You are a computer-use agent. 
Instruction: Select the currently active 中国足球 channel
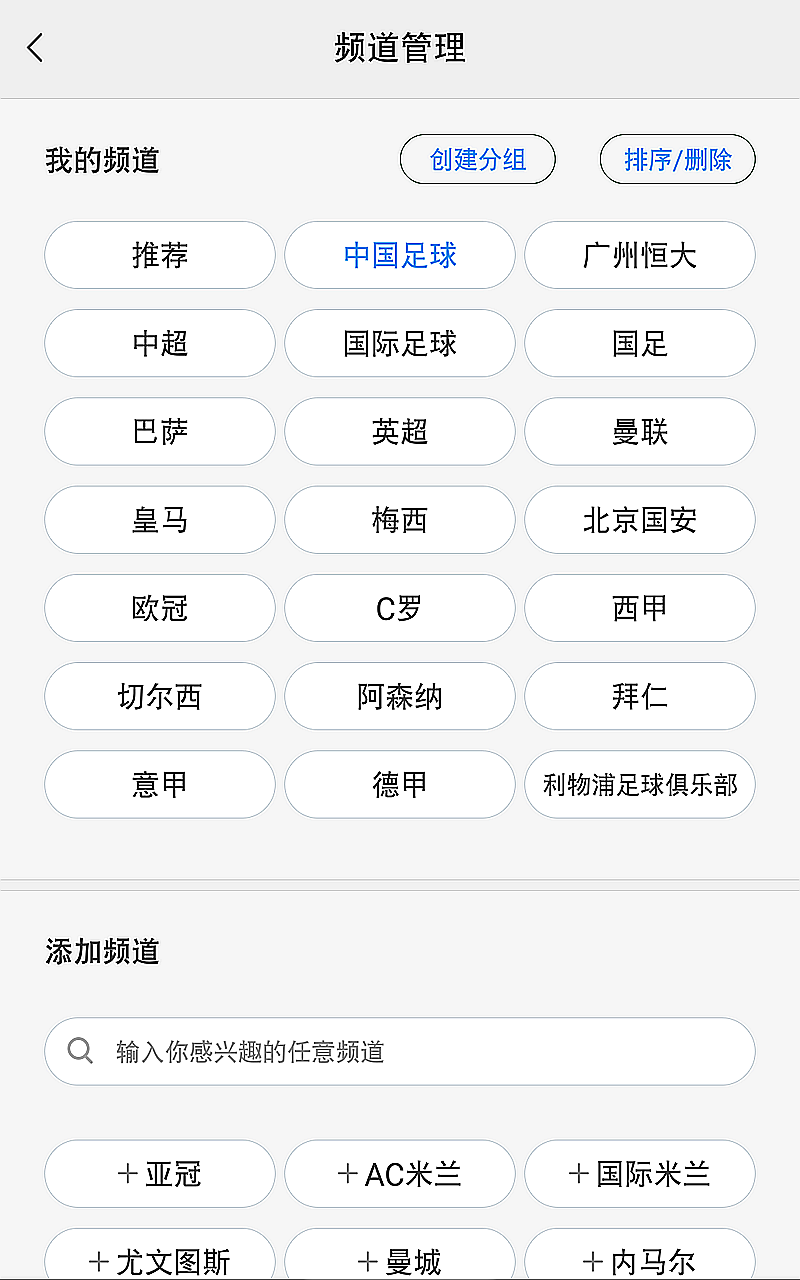[399, 255]
